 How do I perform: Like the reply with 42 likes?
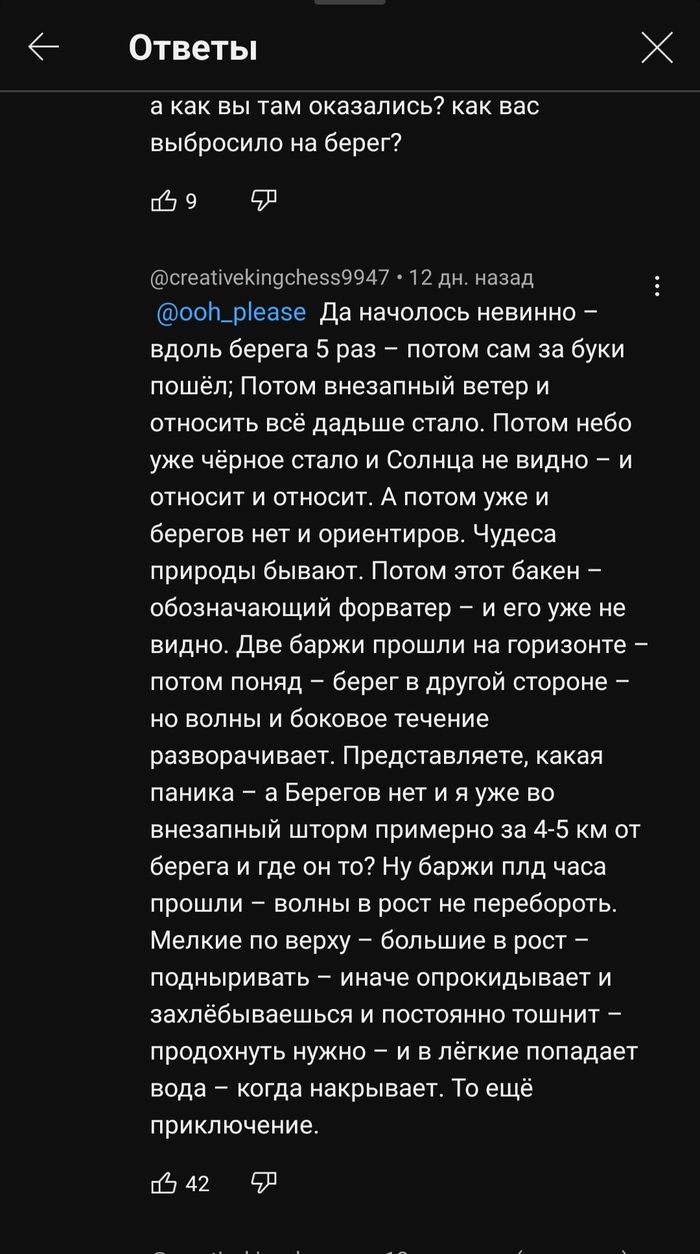coord(163,1183)
